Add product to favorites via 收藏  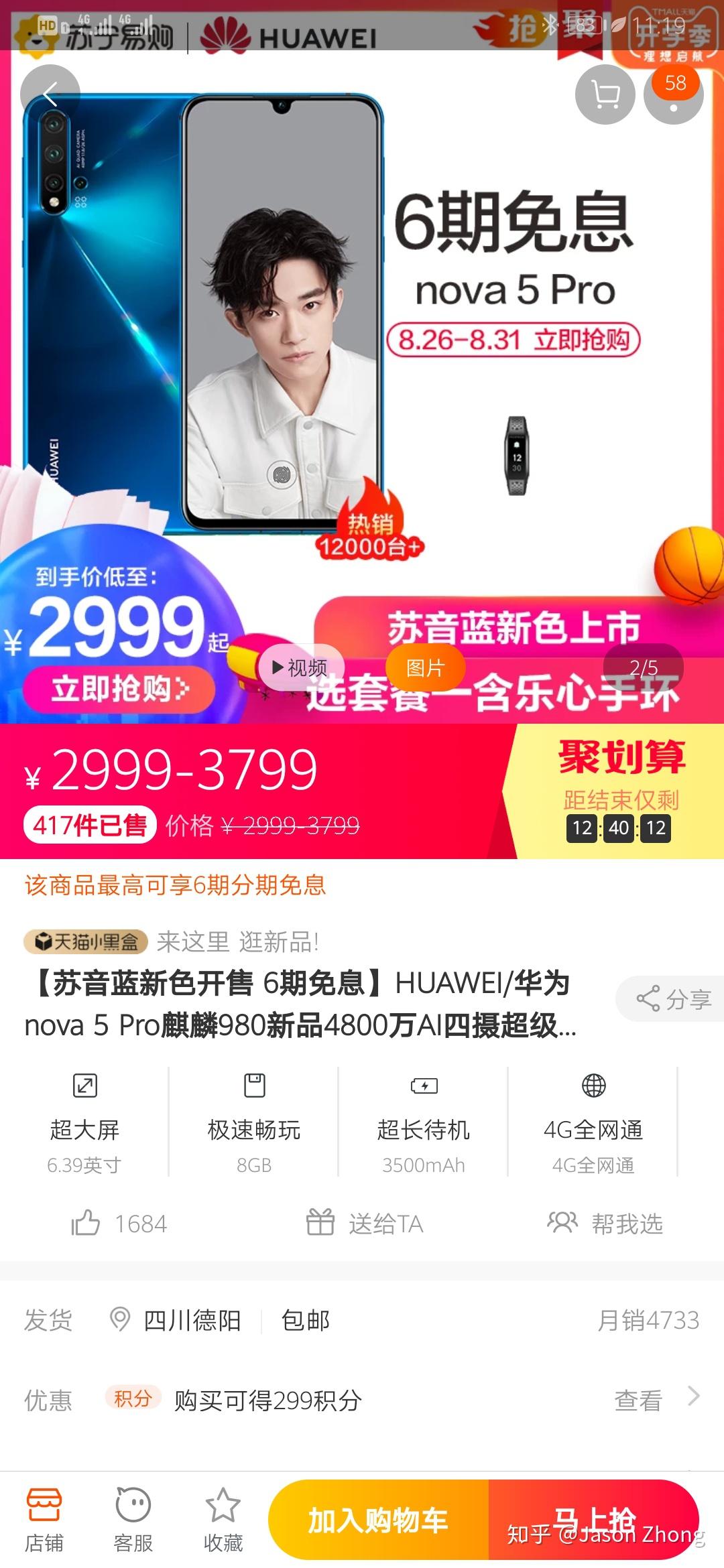pos(223,1521)
